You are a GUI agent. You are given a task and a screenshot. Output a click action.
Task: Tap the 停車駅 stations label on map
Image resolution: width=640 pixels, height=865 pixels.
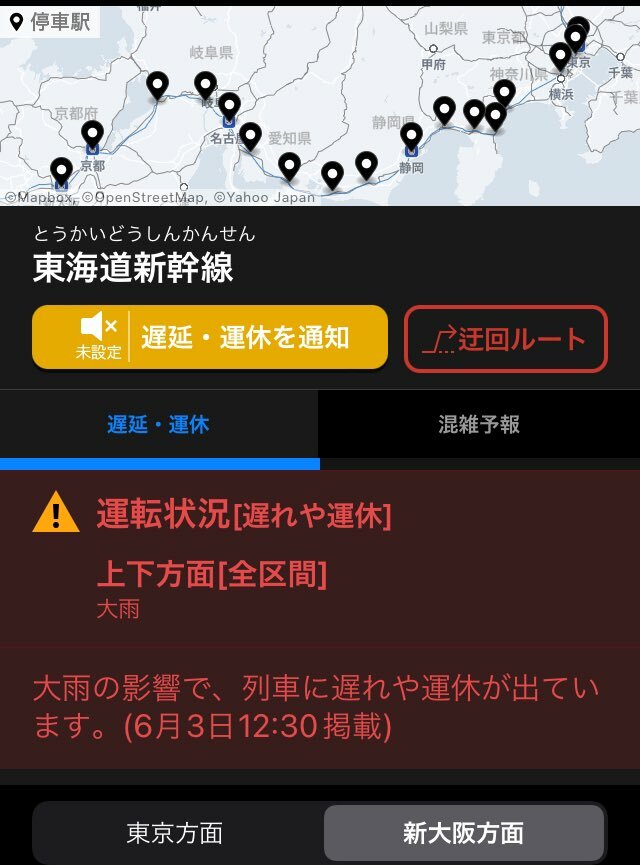[49, 20]
